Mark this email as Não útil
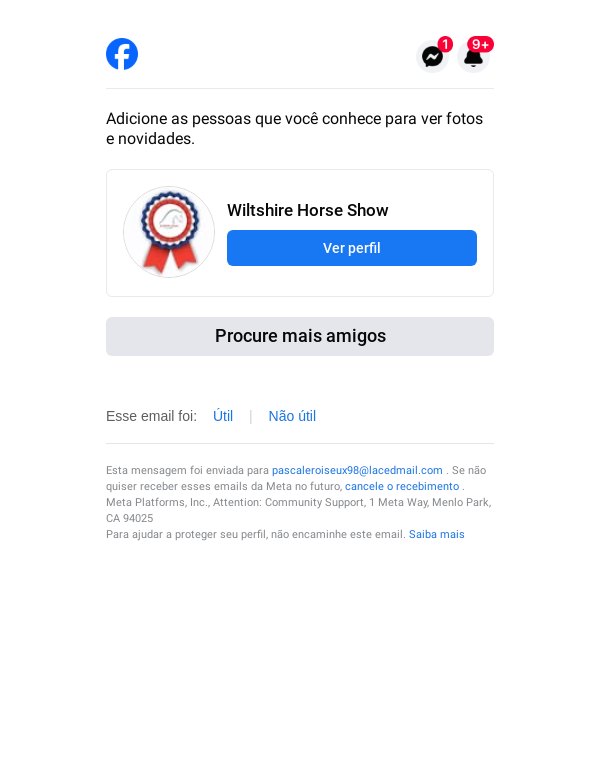600x768 pixels. 292,416
